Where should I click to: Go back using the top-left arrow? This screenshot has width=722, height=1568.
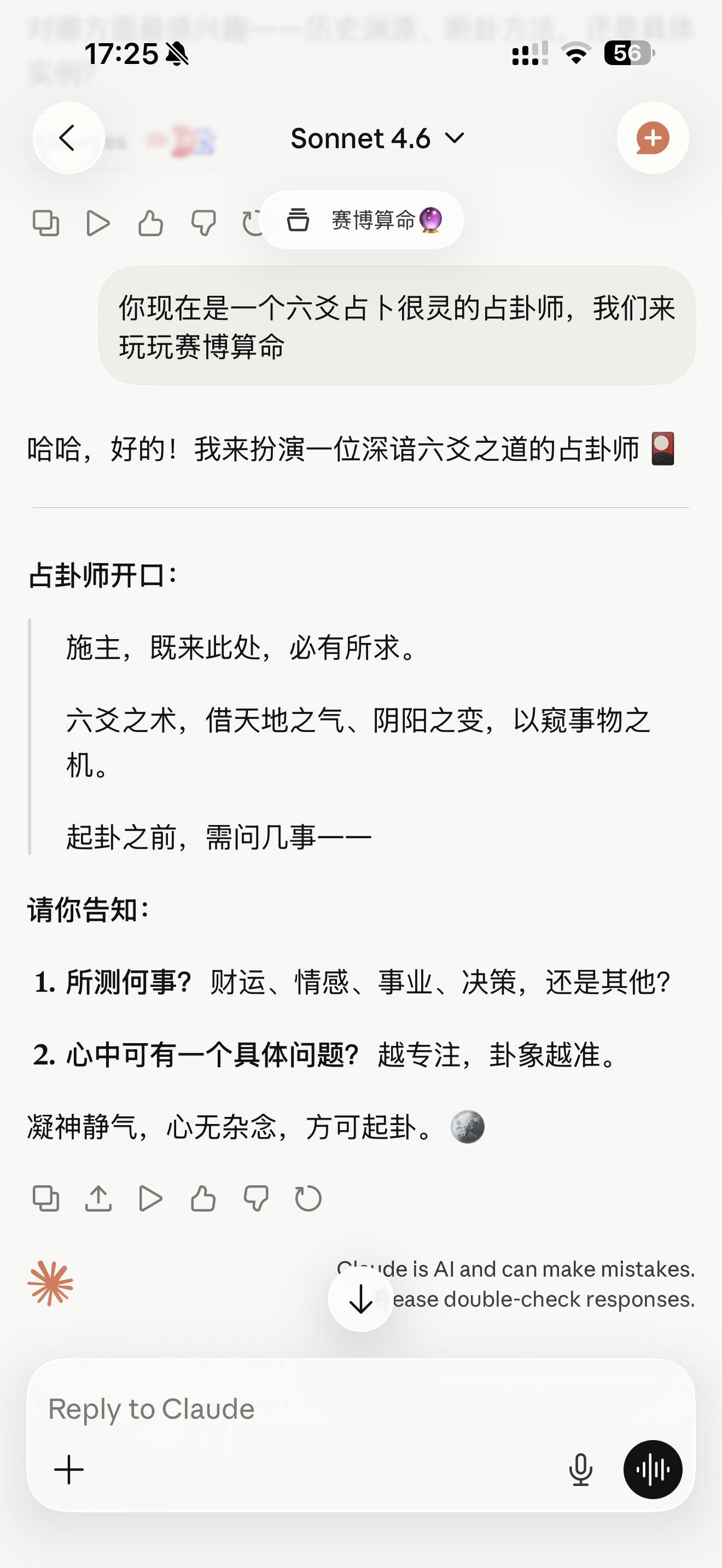[68, 138]
